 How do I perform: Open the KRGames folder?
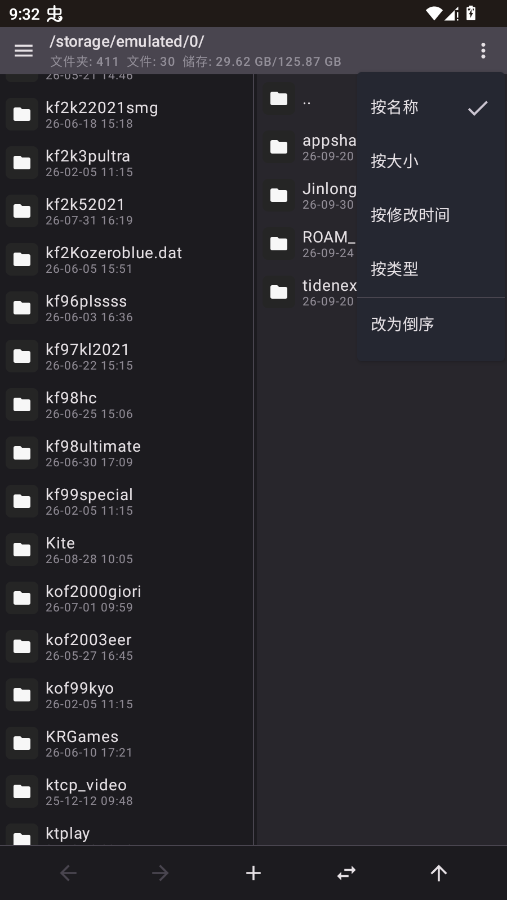pos(126,743)
